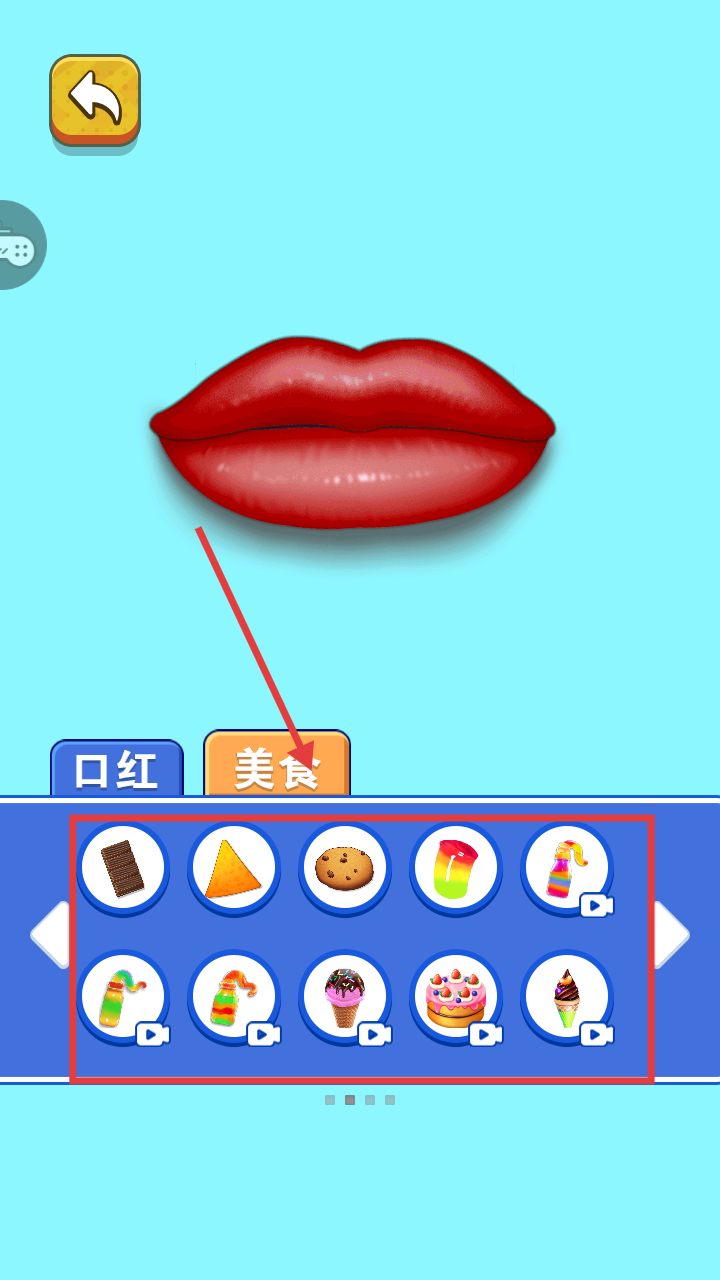Screen dimensions: 720x1280
Task: Choose the orange nacho chip item
Action: [234, 868]
